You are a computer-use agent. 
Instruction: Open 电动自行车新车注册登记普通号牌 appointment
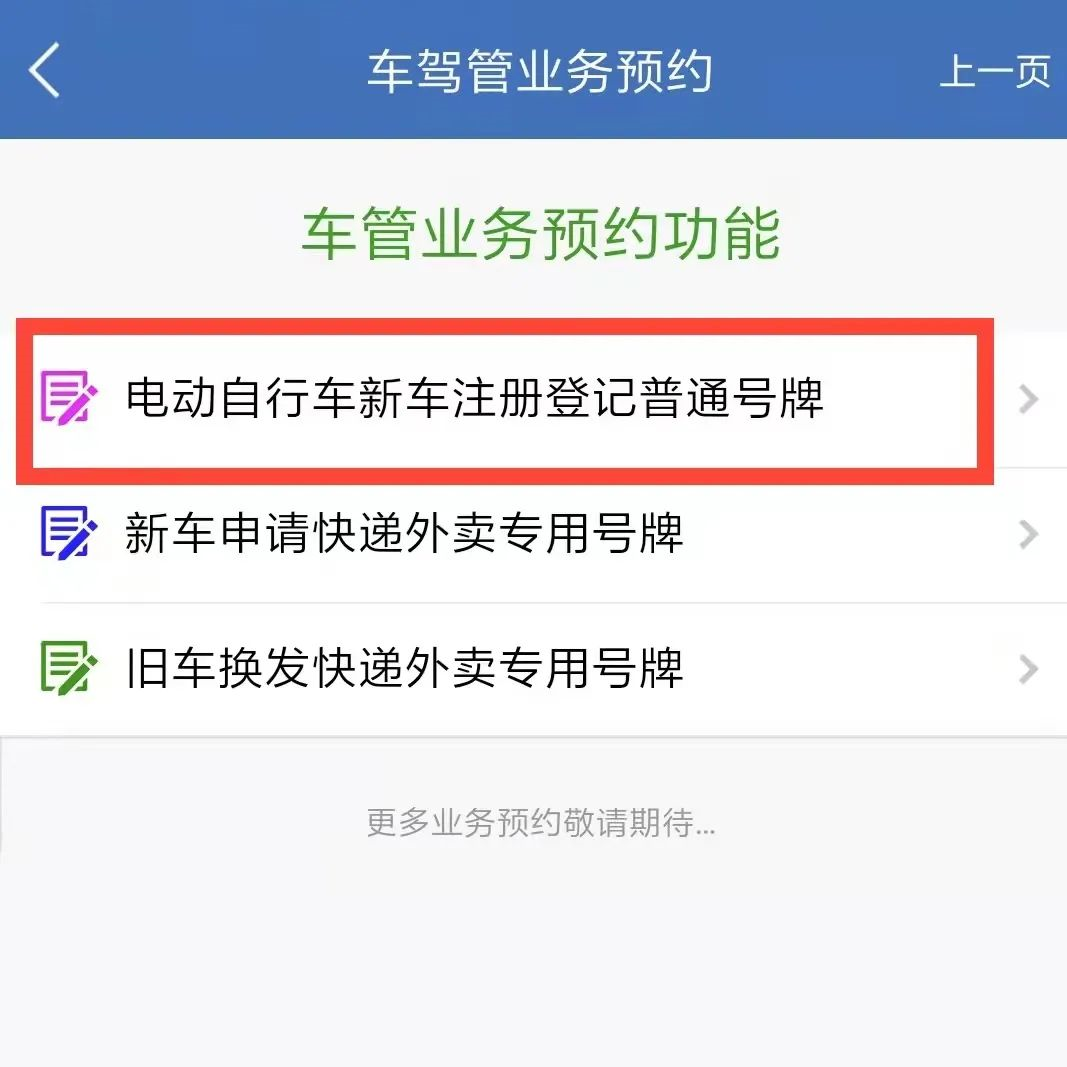pyautogui.click(x=475, y=399)
